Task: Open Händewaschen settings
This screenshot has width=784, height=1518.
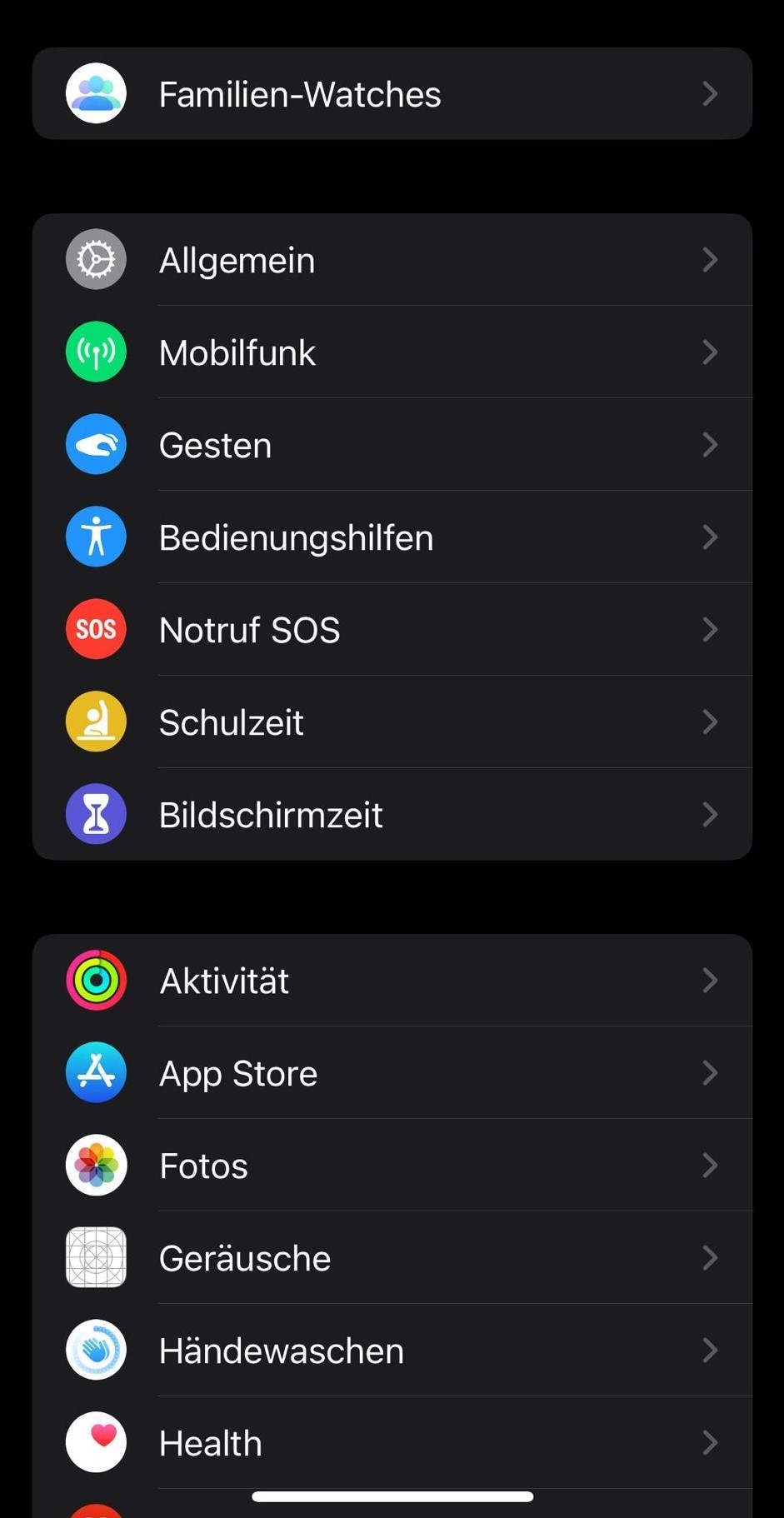Action: tap(392, 1351)
